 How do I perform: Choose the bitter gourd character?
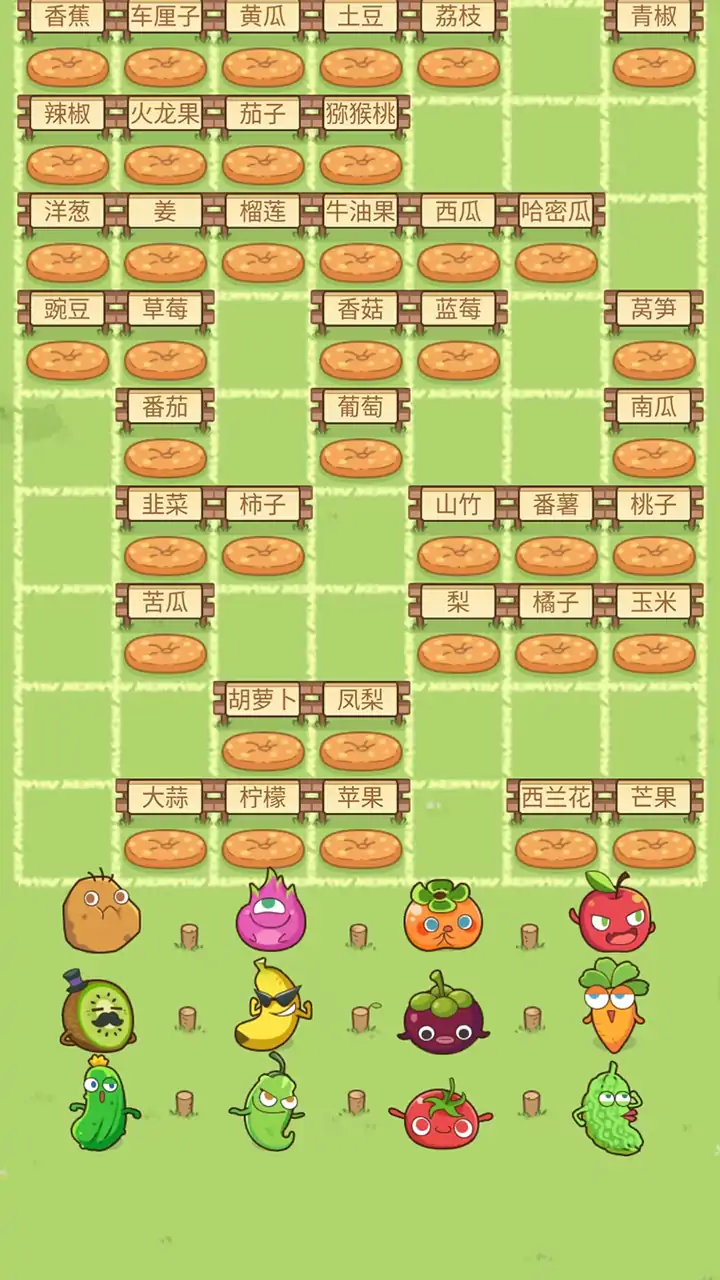610,1108
